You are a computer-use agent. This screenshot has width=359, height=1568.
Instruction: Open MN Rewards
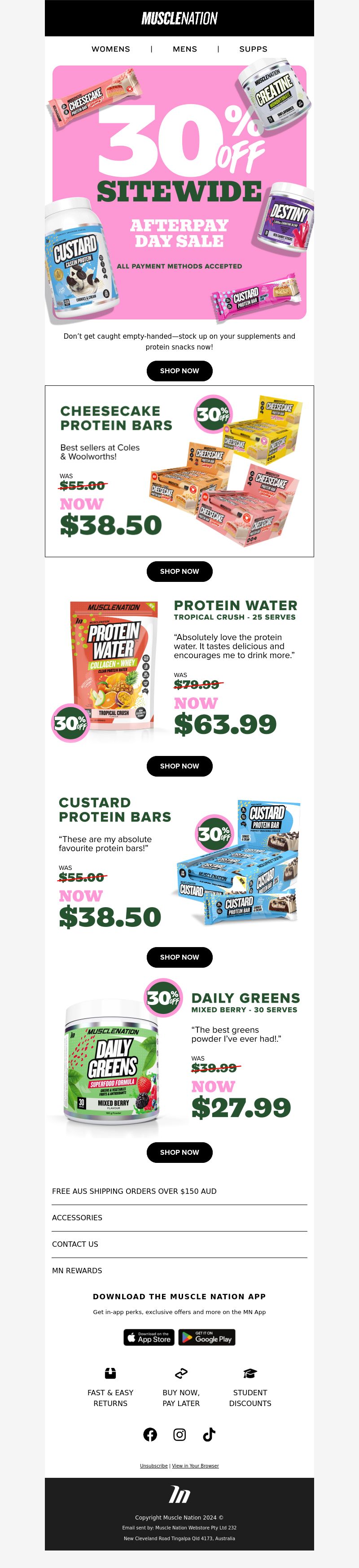[77, 1271]
